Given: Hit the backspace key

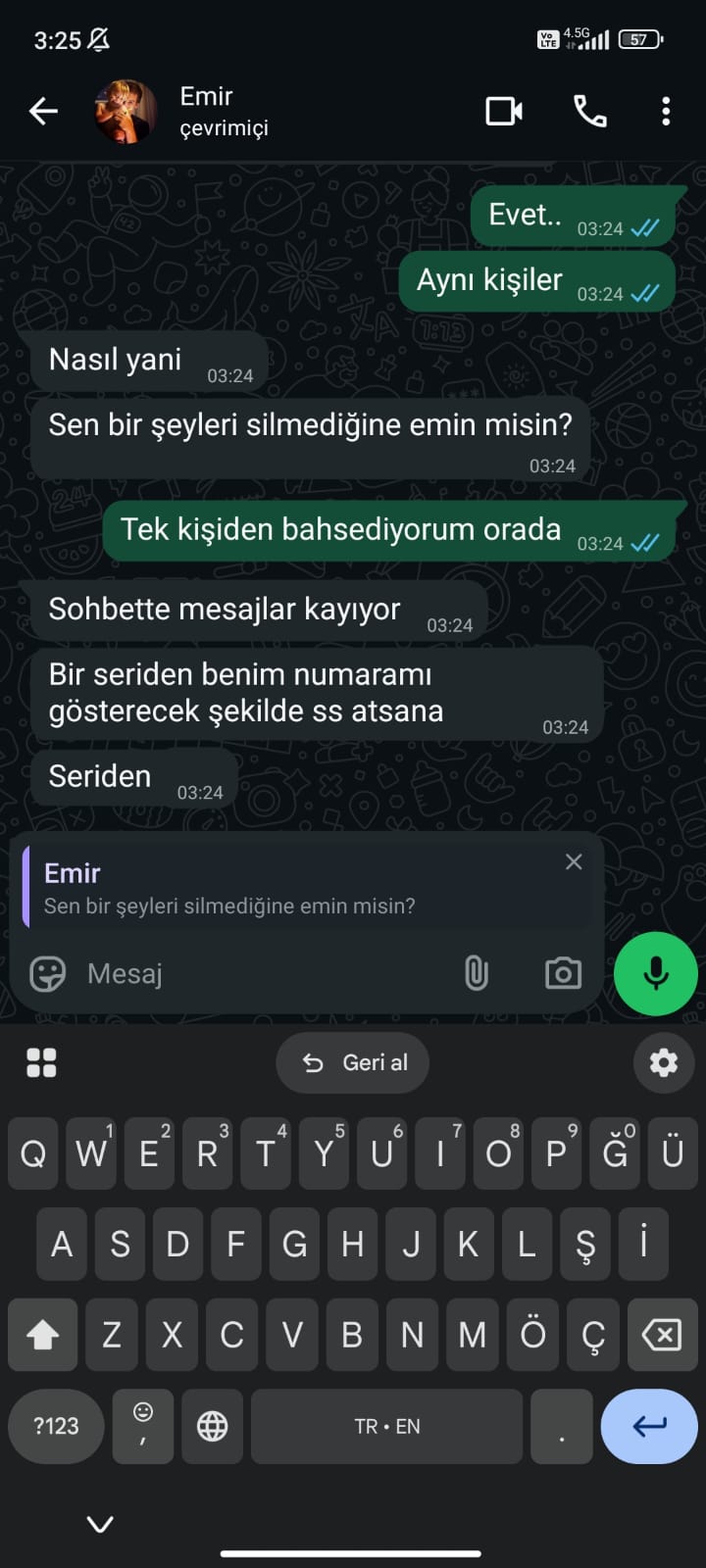Looking at the screenshot, I should tap(661, 1334).
